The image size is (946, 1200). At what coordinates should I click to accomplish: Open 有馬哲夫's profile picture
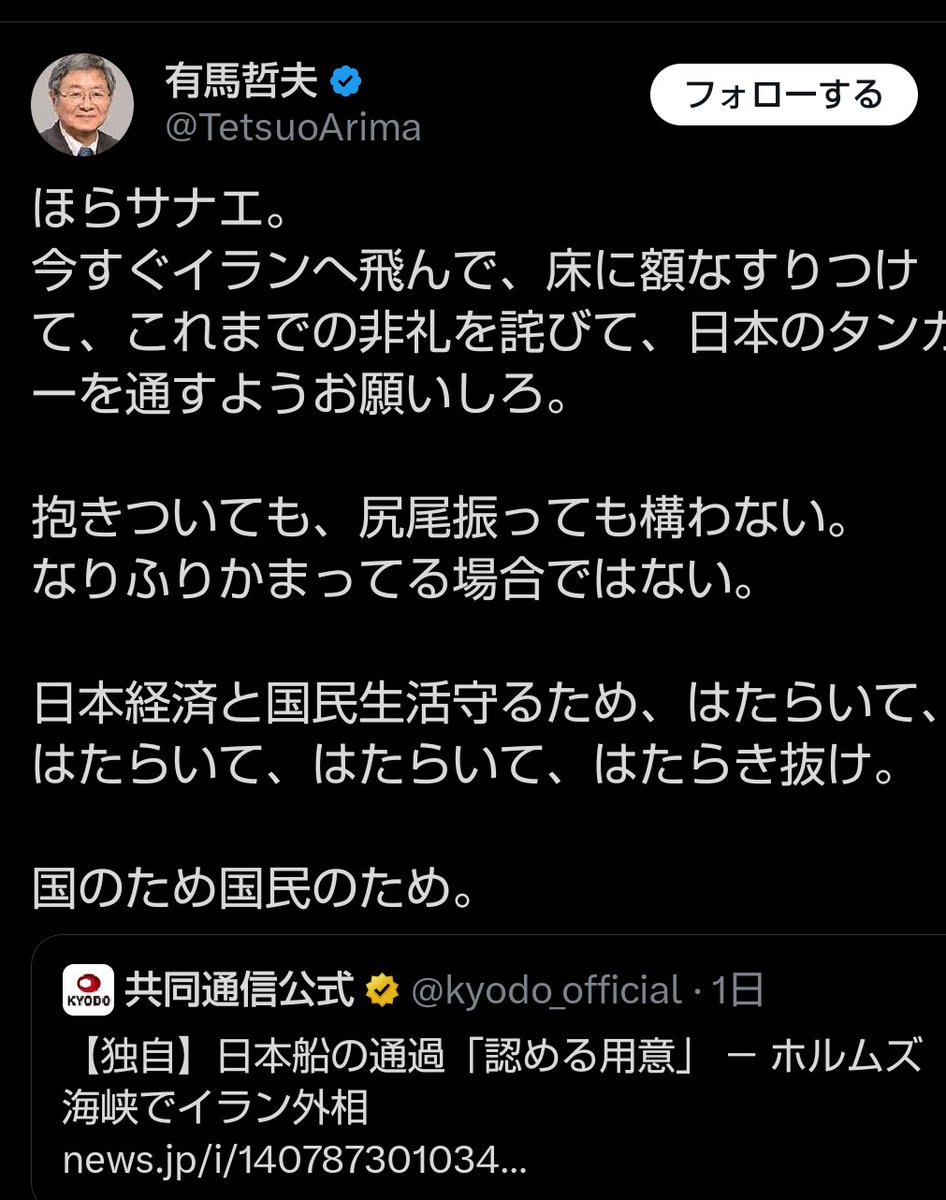[83, 104]
